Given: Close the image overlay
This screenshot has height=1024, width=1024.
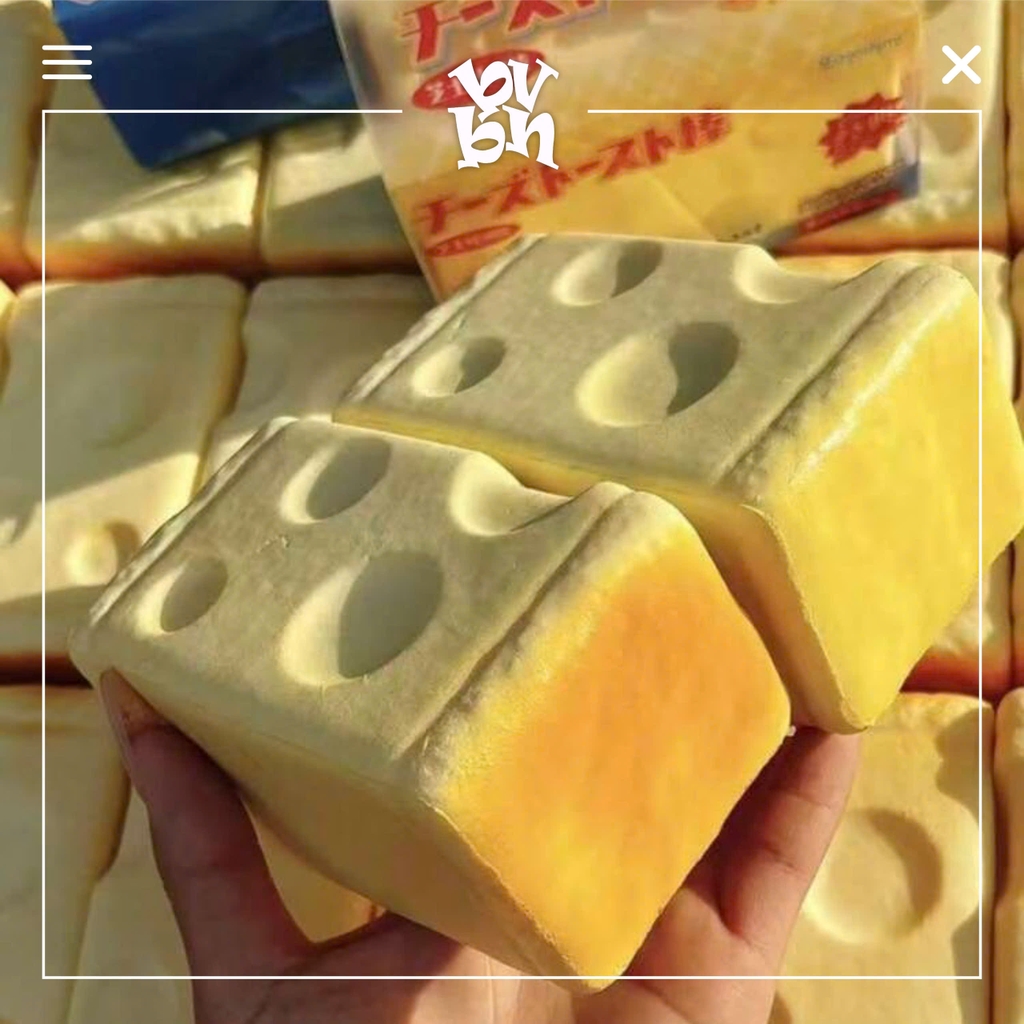Looking at the screenshot, I should (x=961, y=64).
